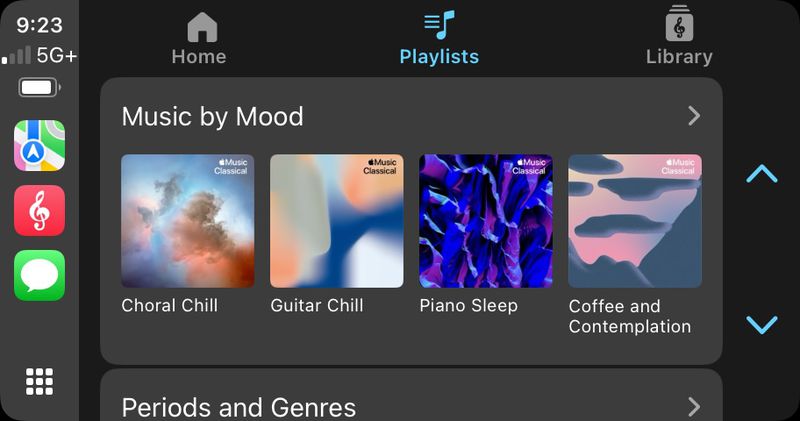Go to the Library tab
The width and height of the screenshot is (800, 421).
click(x=679, y=38)
